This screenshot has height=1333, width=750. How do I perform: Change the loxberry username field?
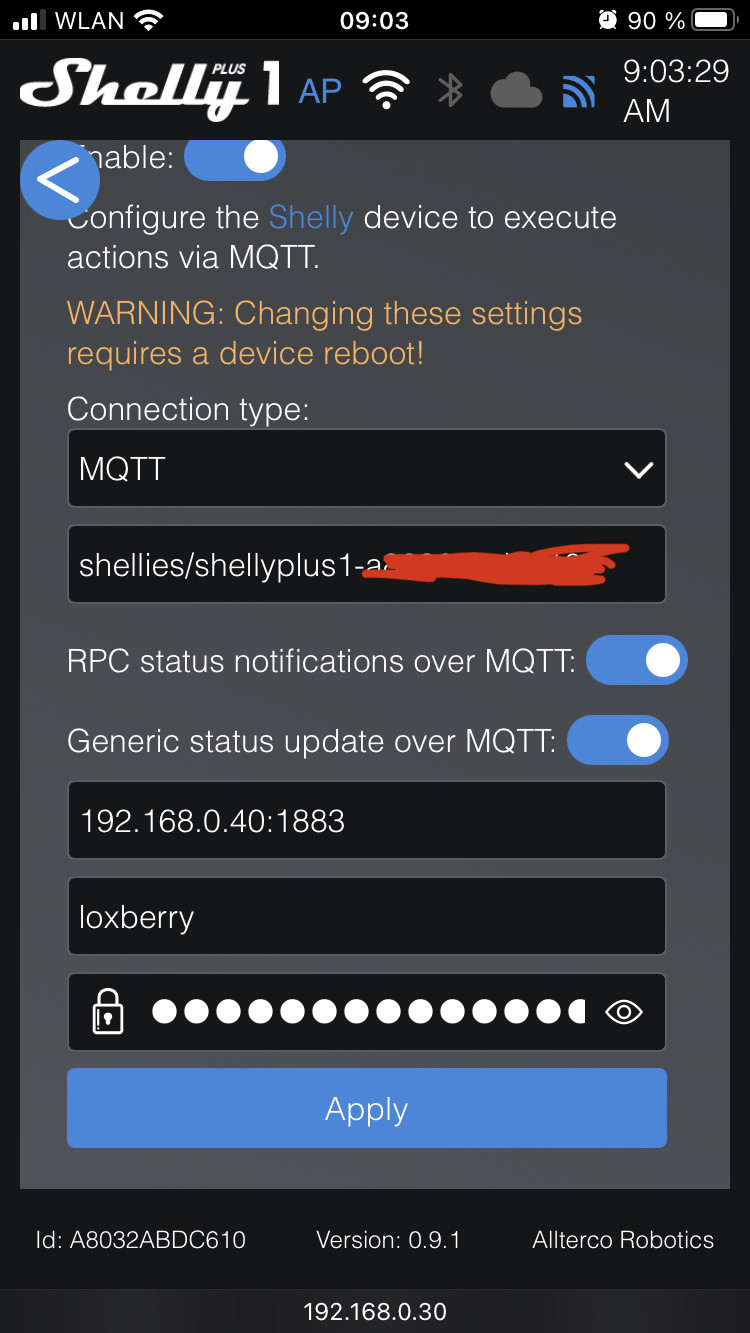click(366, 917)
